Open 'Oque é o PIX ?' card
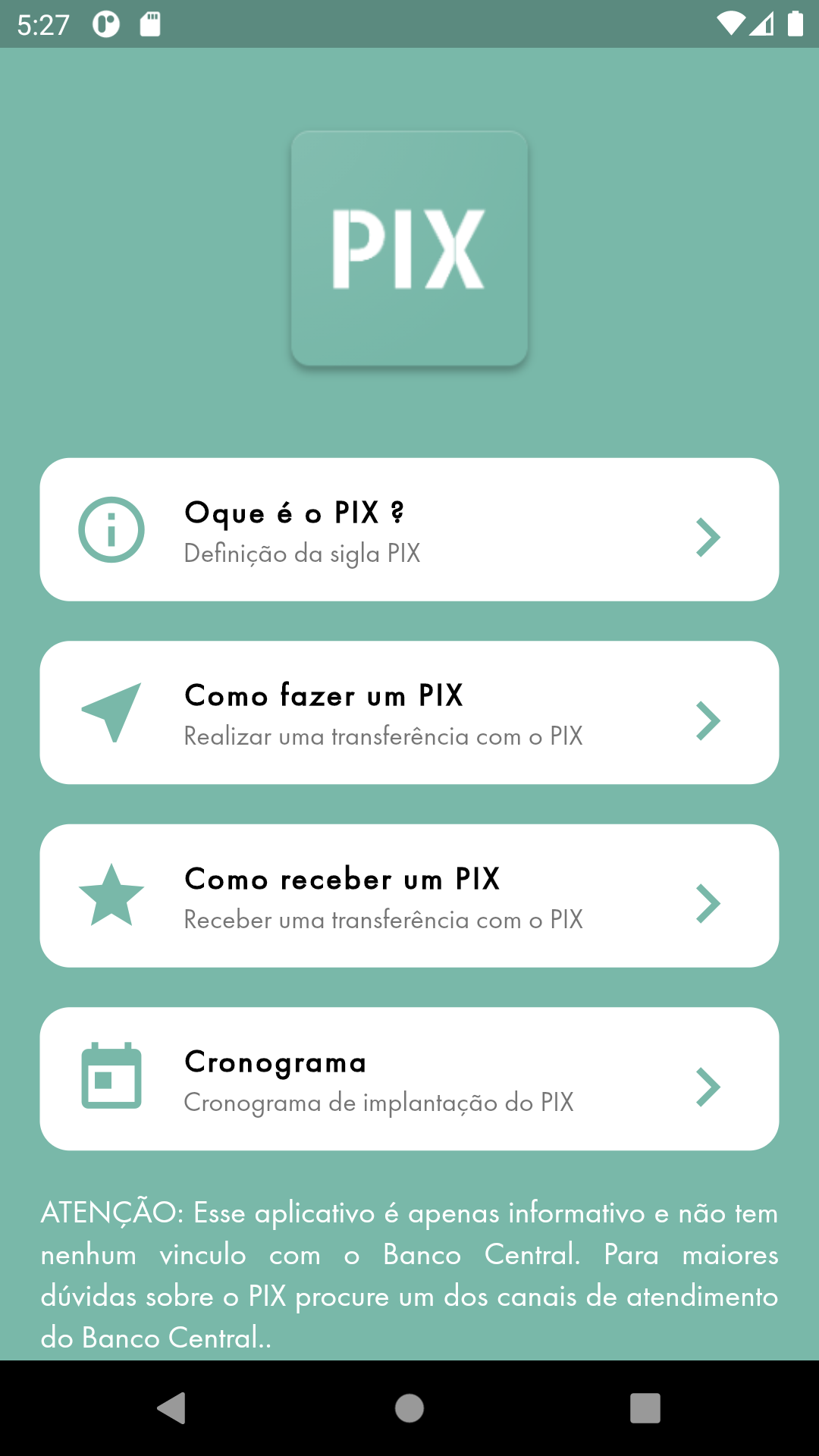 coord(409,529)
